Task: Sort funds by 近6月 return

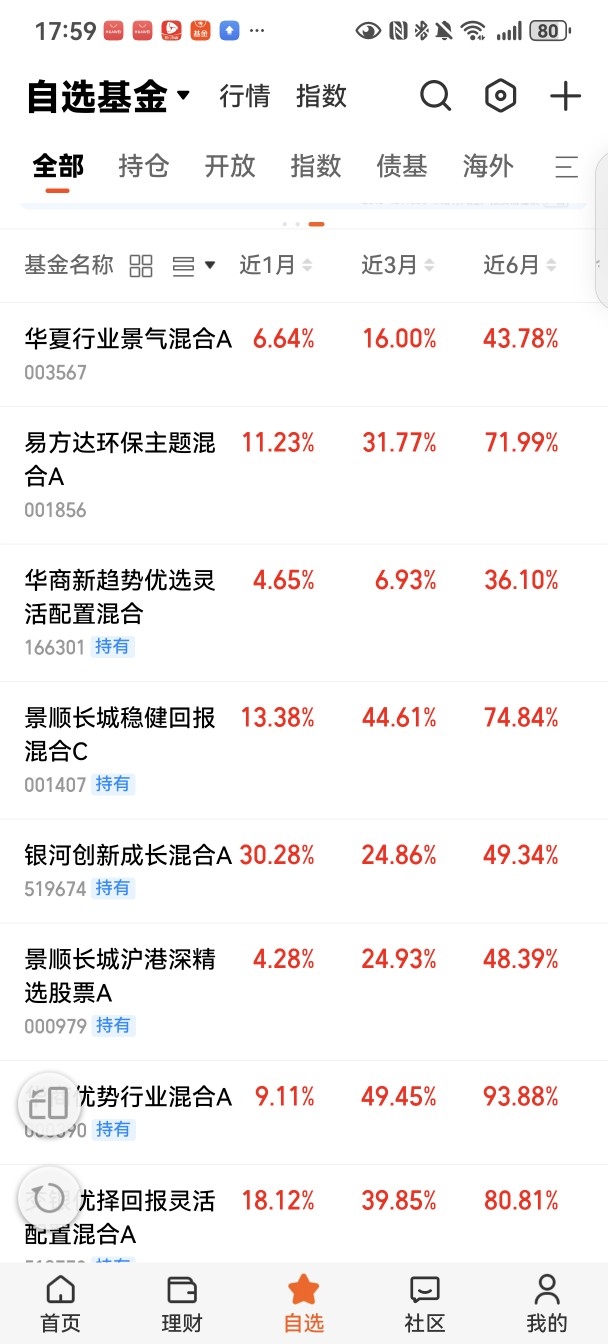Action: [520, 265]
